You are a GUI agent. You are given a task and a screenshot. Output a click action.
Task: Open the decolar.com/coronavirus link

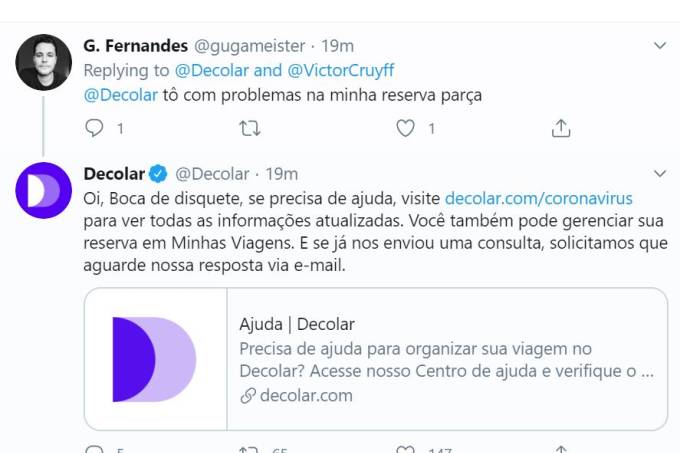point(538,199)
